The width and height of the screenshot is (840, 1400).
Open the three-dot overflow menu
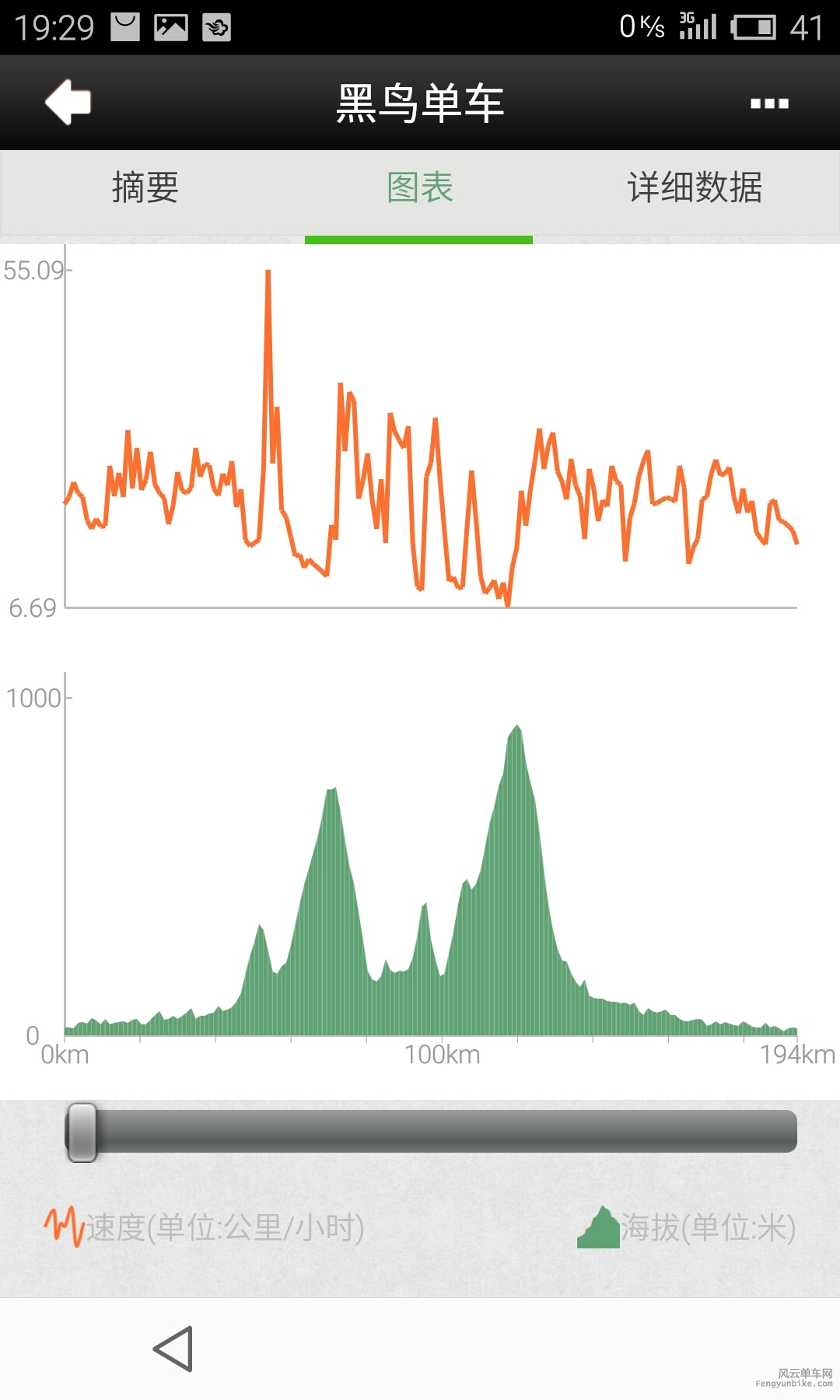coord(769,103)
